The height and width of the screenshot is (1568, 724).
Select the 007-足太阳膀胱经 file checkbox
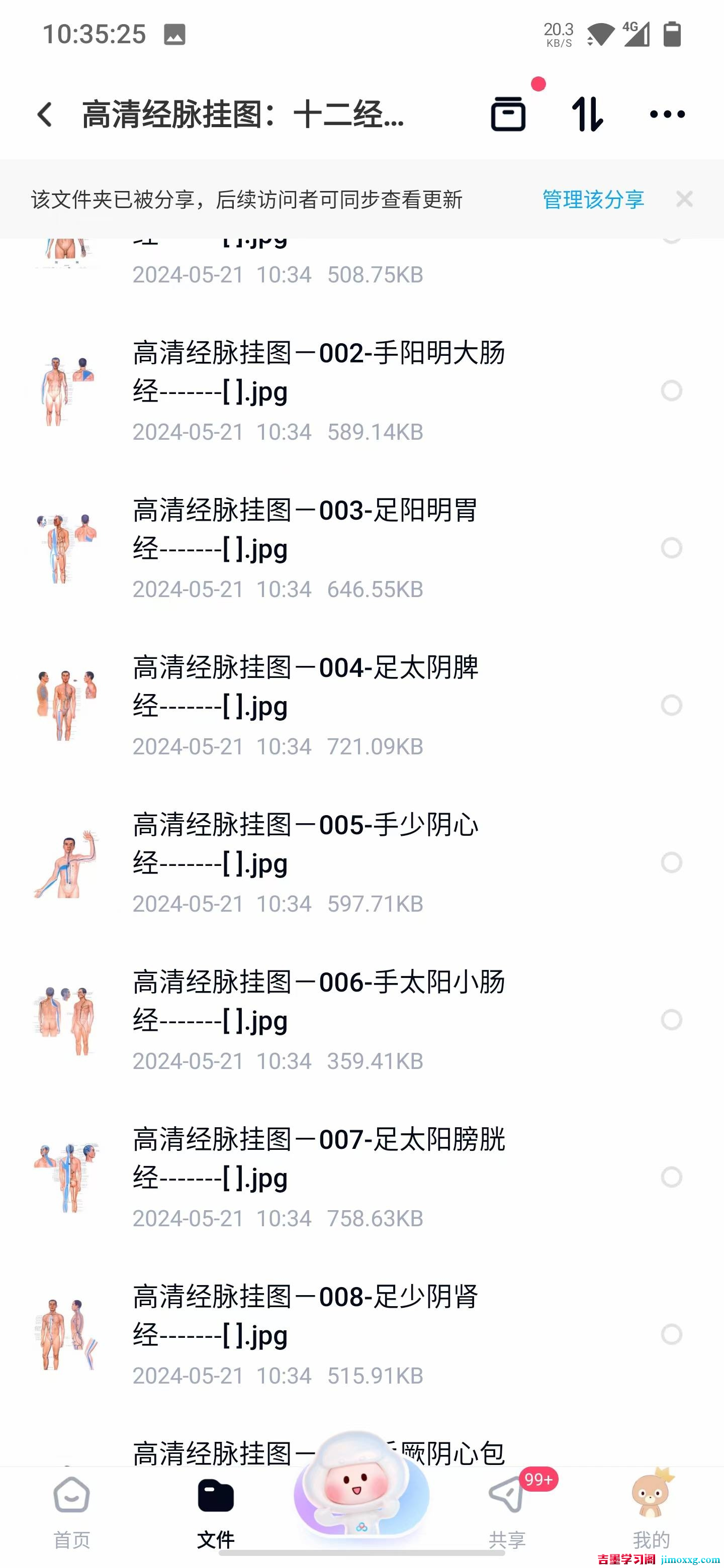click(x=671, y=1177)
